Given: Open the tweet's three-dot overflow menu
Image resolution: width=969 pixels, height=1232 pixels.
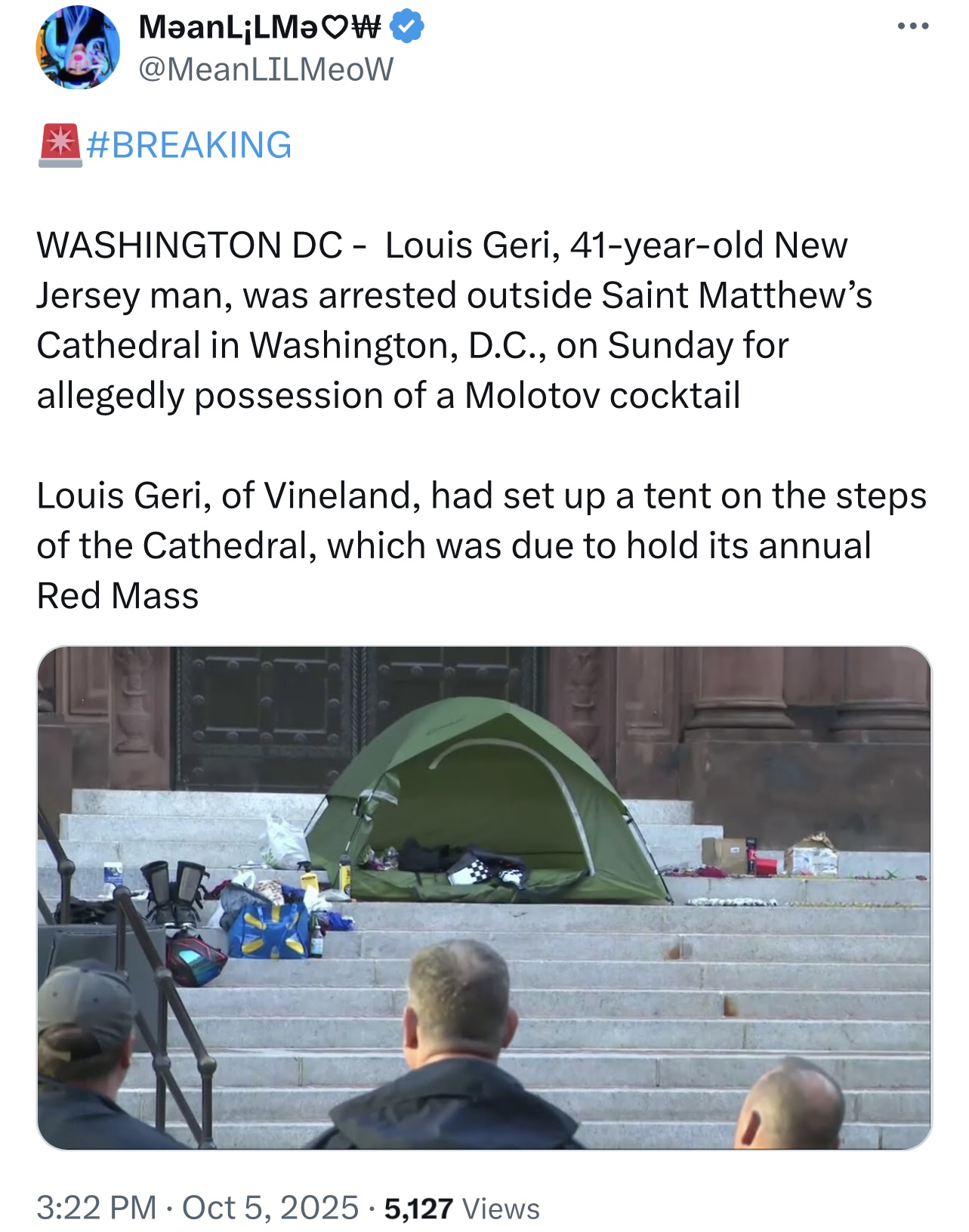Looking at the screenshot, I should [x=912, y=27].
